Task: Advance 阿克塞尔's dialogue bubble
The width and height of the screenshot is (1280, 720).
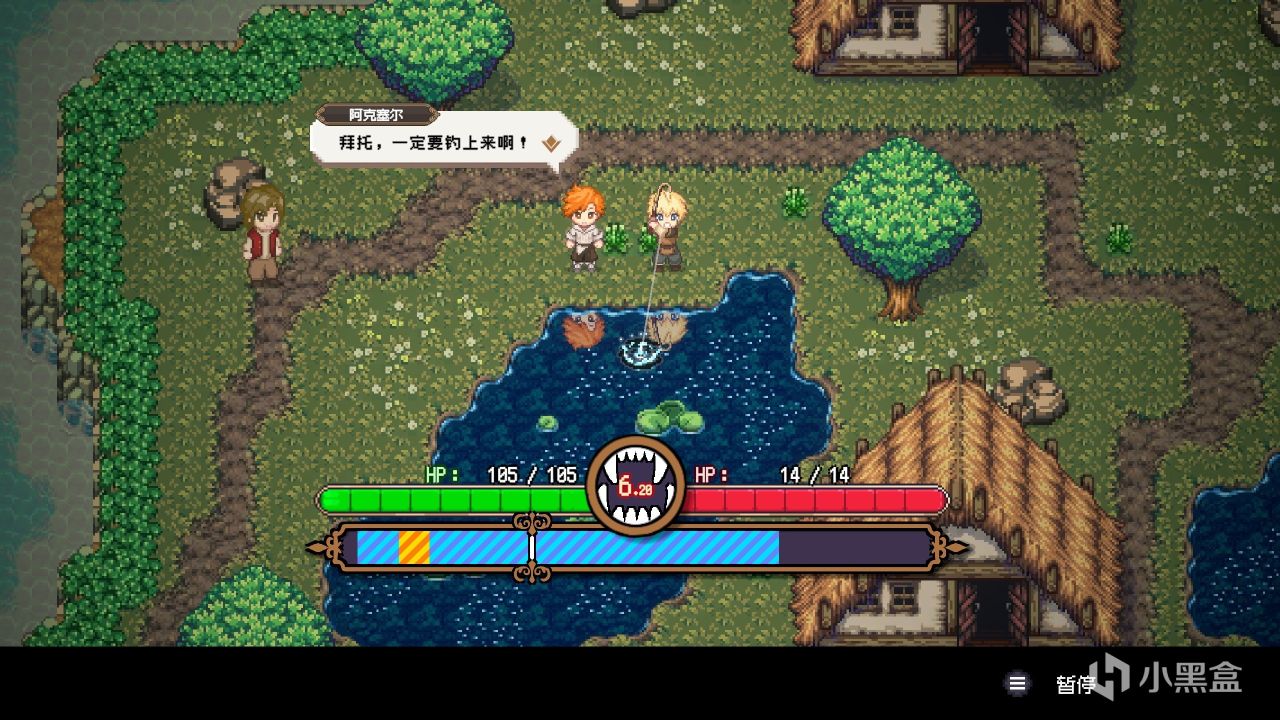Action: [x=550, y=144]
